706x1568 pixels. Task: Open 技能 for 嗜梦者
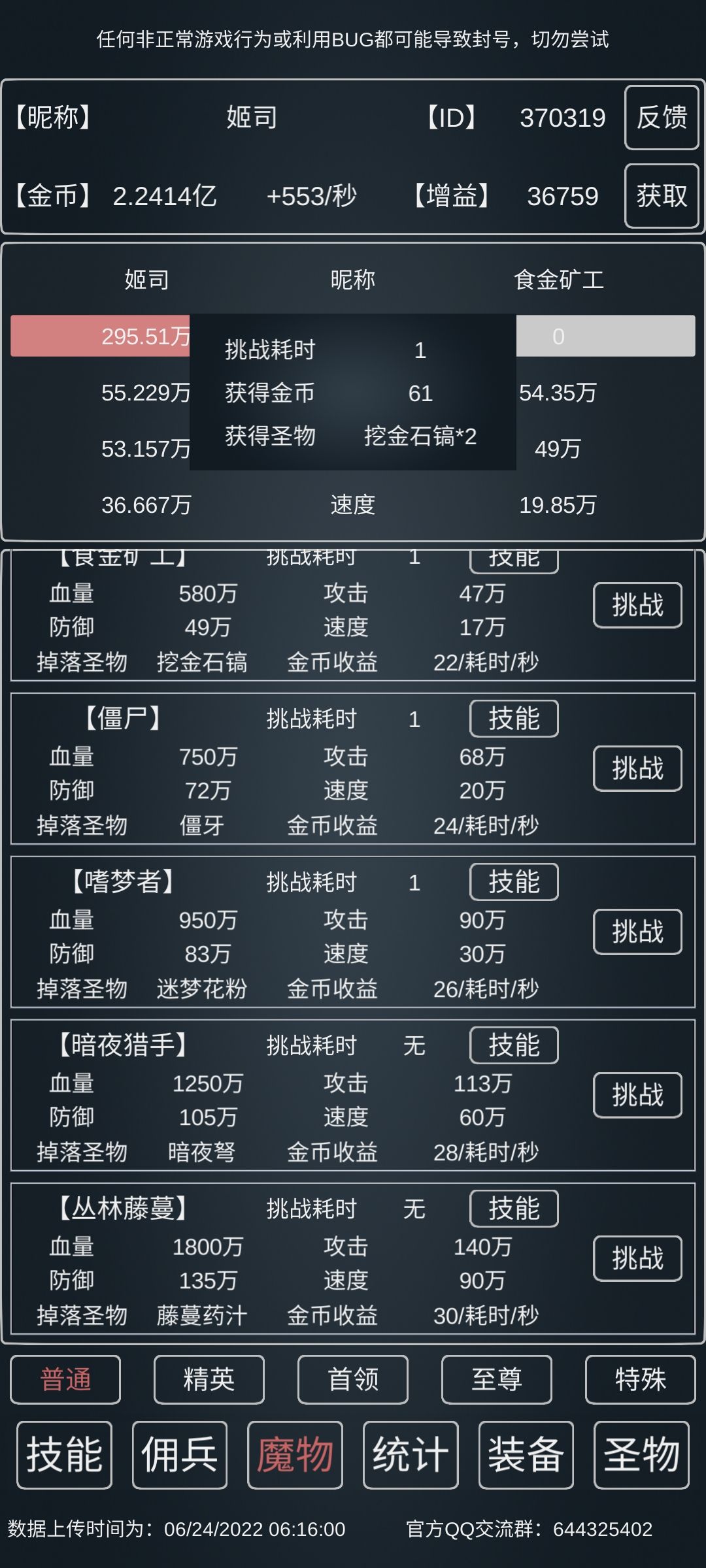pyautogui.click(x=514, y=882)
